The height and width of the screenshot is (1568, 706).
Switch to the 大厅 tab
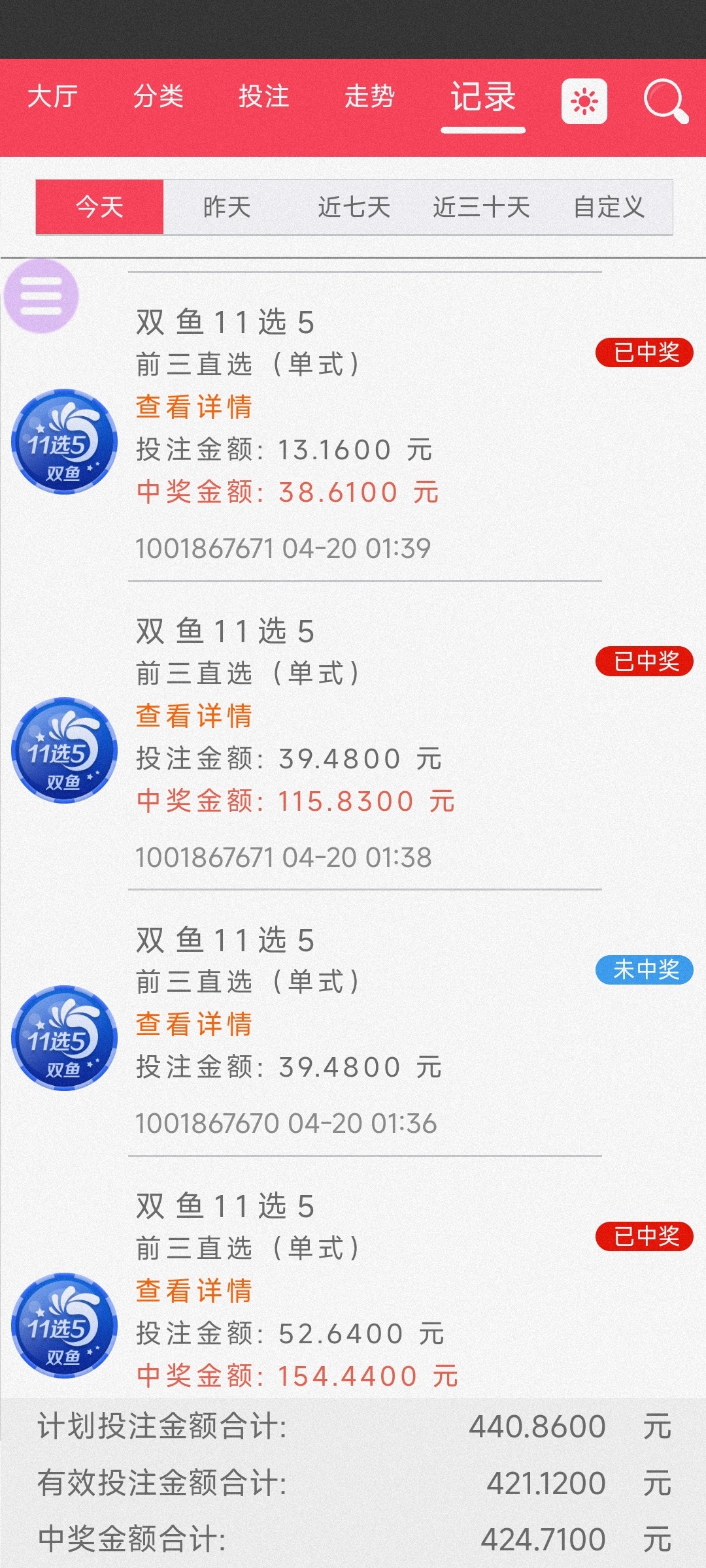click(53, 97)
